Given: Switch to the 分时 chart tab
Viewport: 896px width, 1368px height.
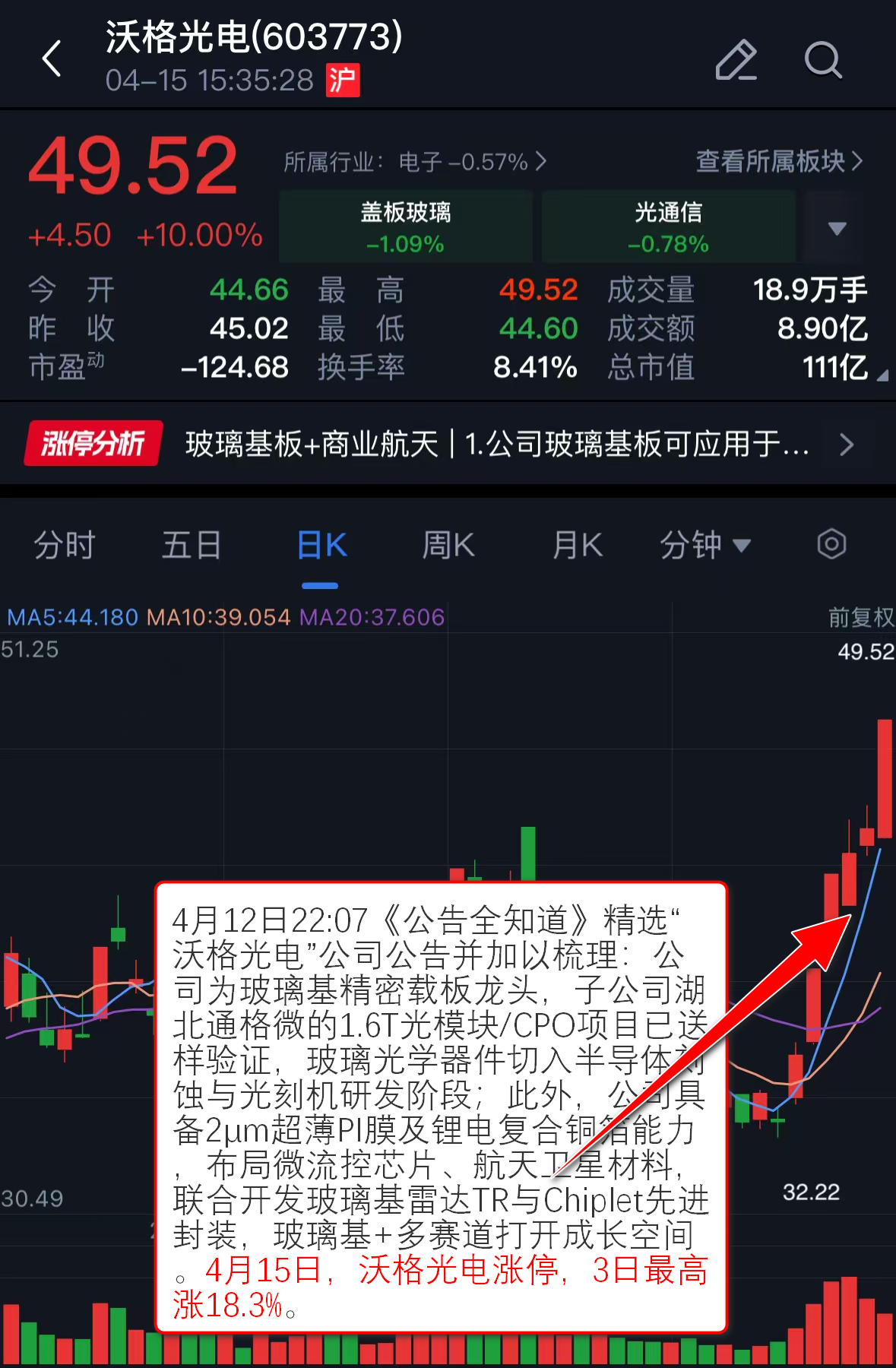Looking at the screenshot, I should click(64, 545).
